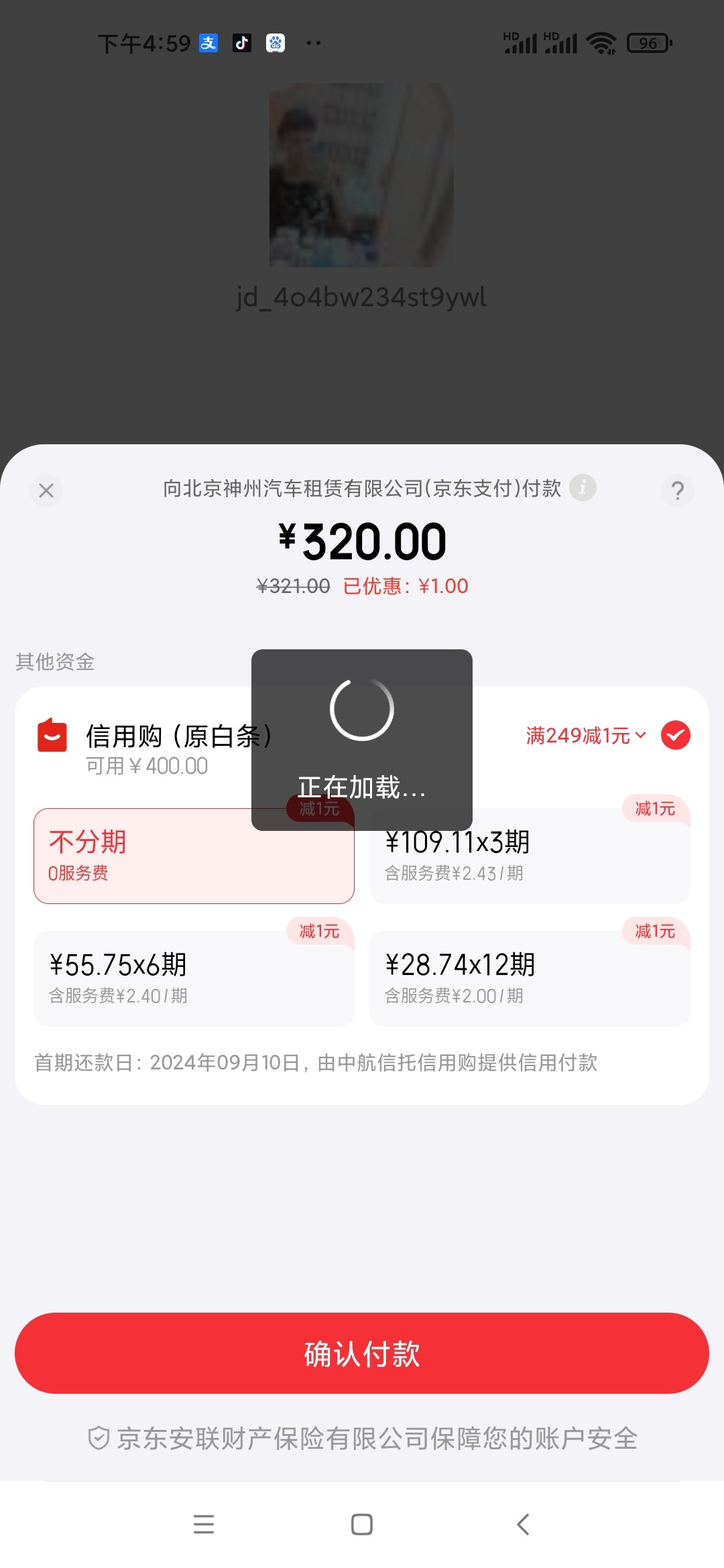Viewport: 724px width, 1568px height.
Task: Open recent apps from the navigation bar
Action: [x=203, y=1524]
